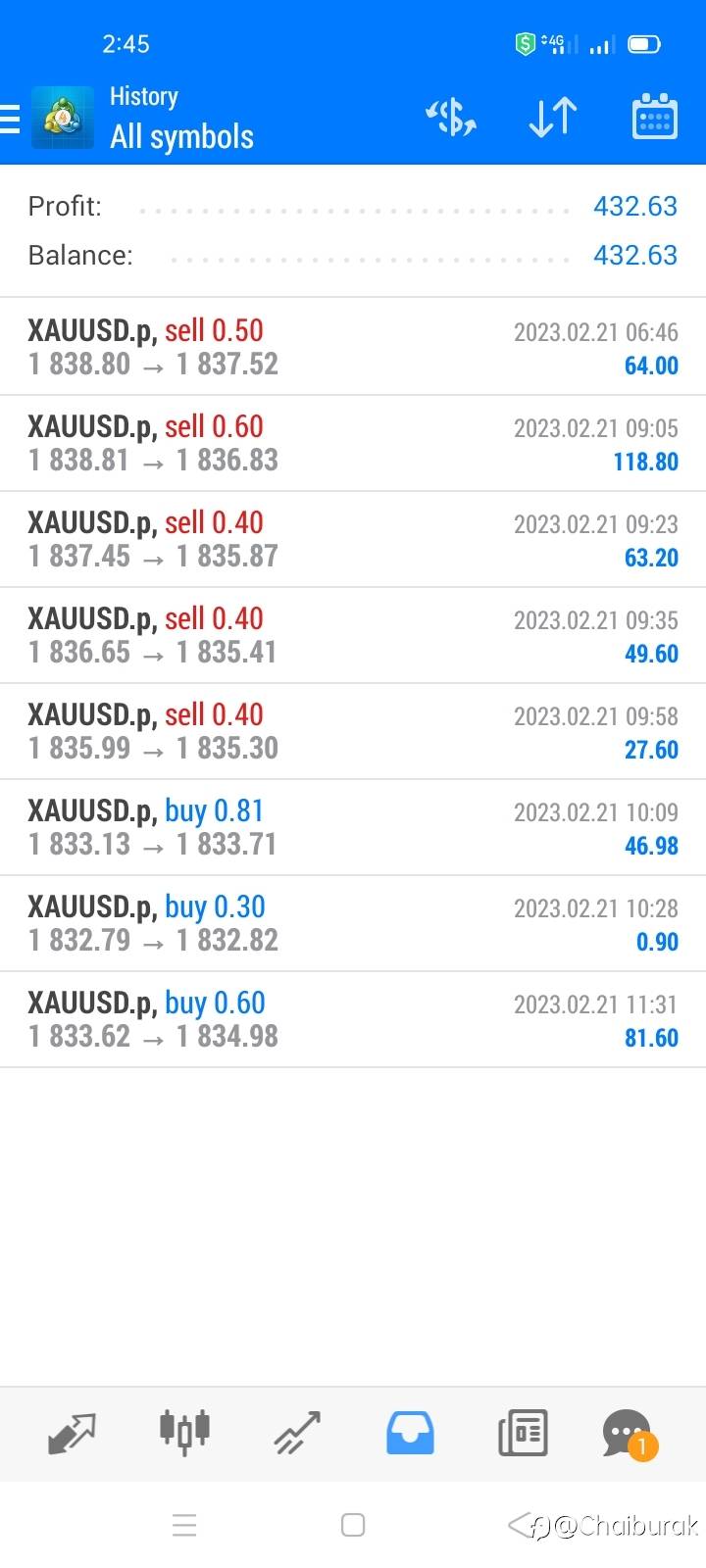Select the History tab
706x1568 pixels.
[x=410, y=1433]
